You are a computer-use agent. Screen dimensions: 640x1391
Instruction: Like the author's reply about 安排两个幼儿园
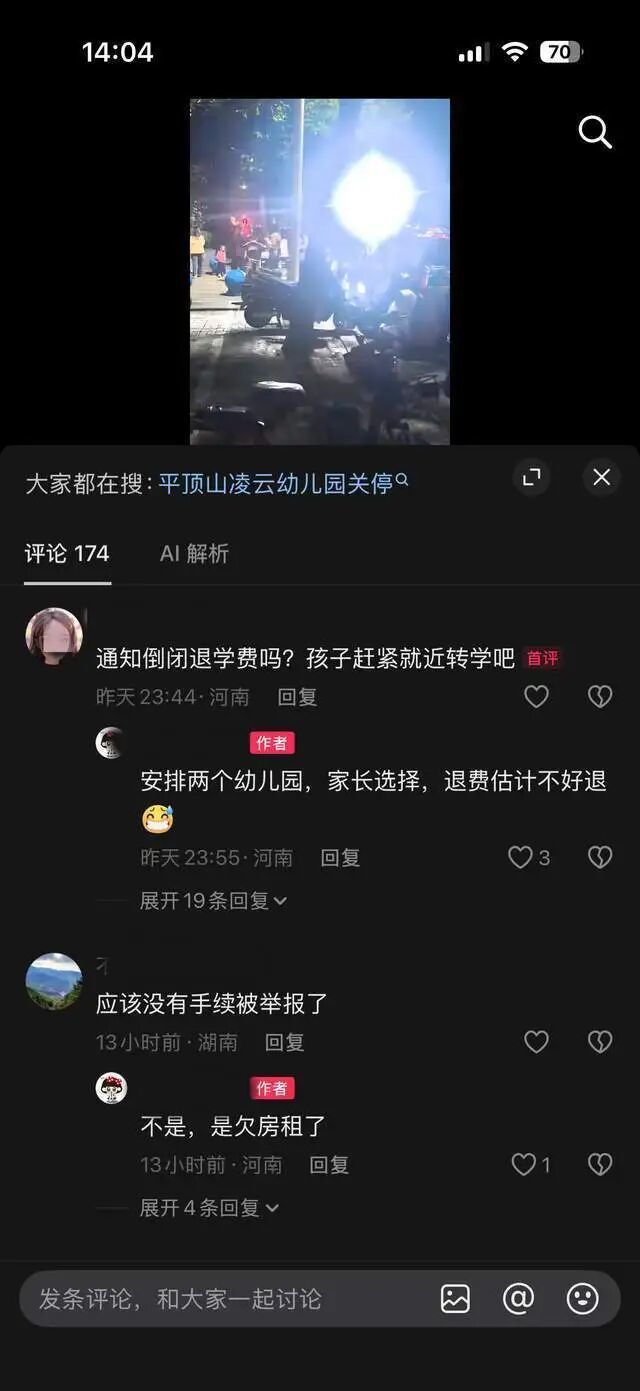point(520,857)
